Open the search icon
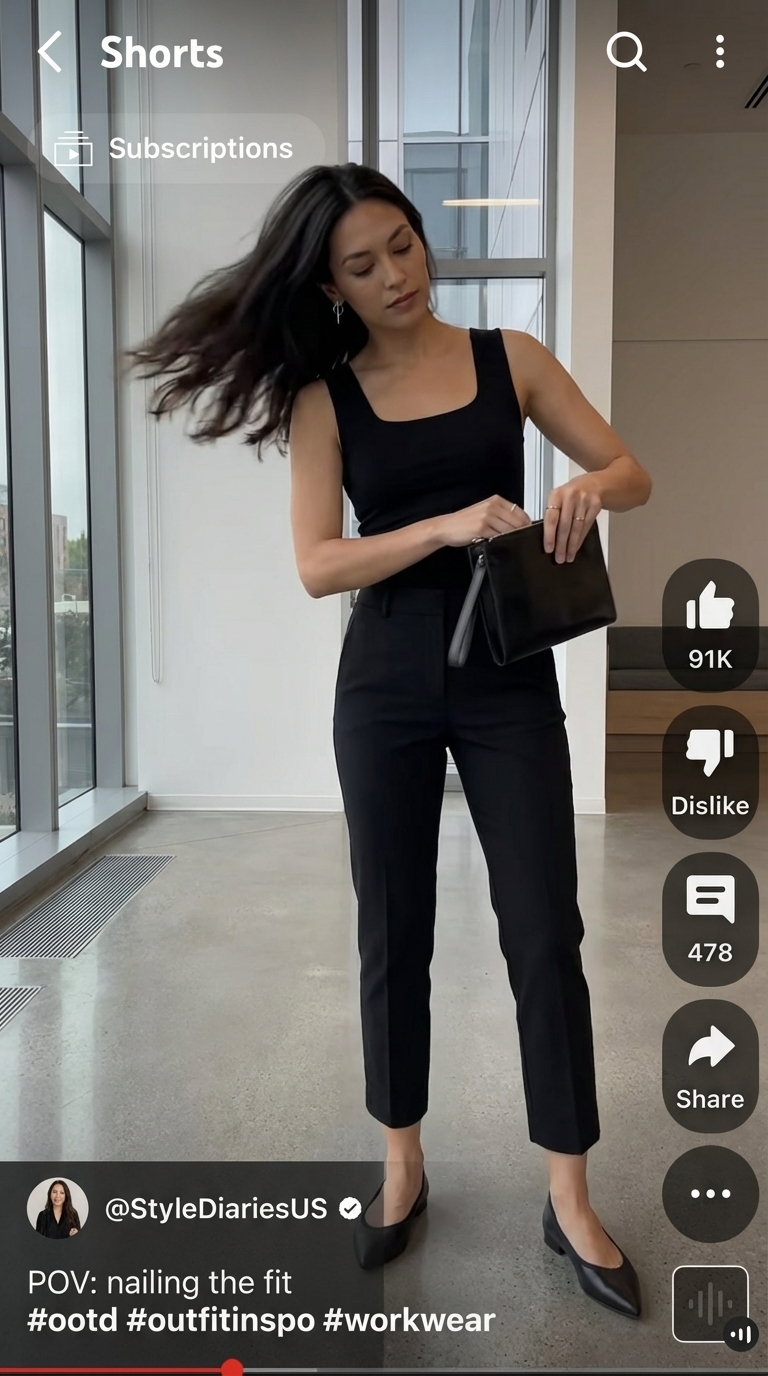Screen dimensions: 768x1376 [x=626, y=52]
